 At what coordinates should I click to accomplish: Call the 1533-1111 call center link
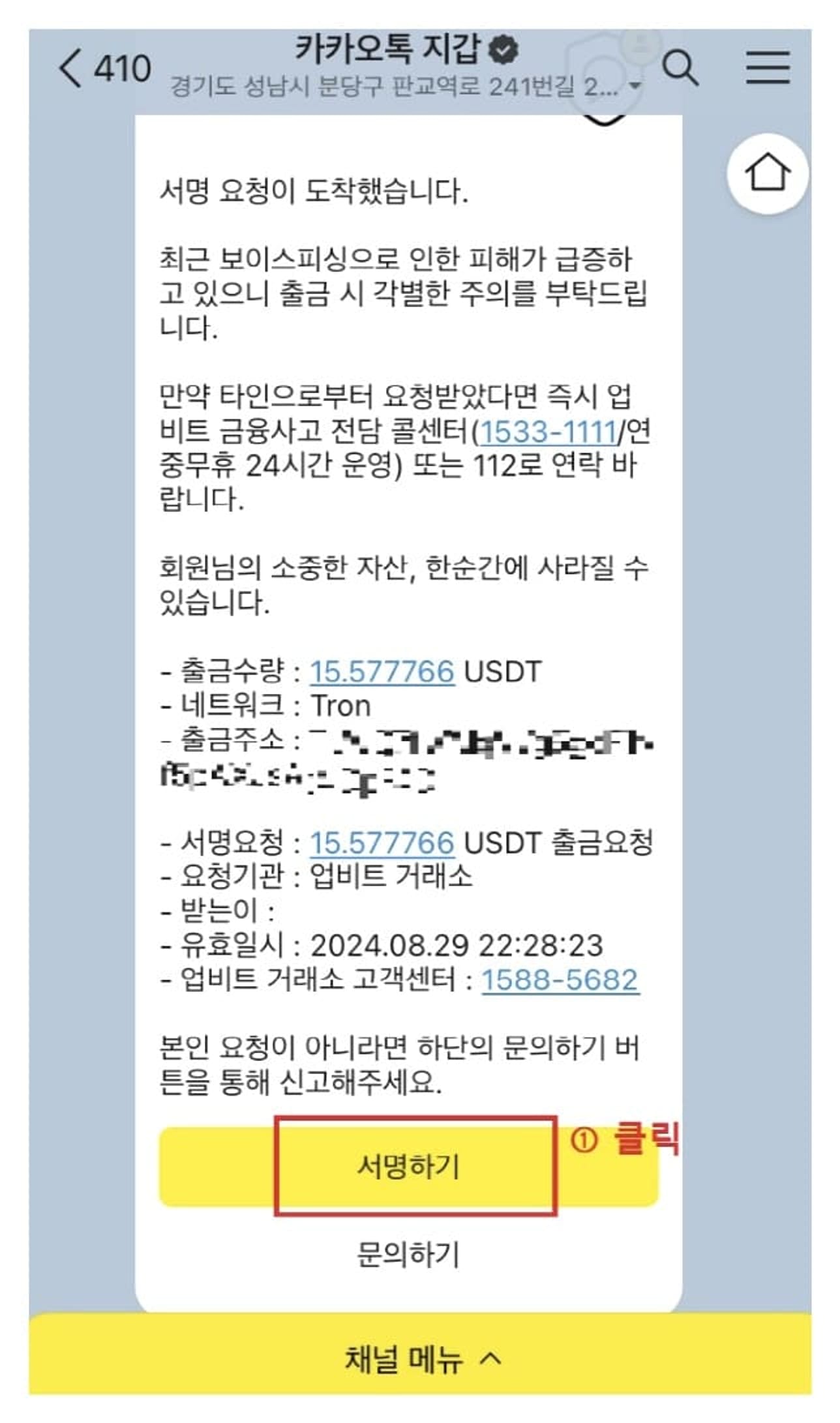(548, 432)
